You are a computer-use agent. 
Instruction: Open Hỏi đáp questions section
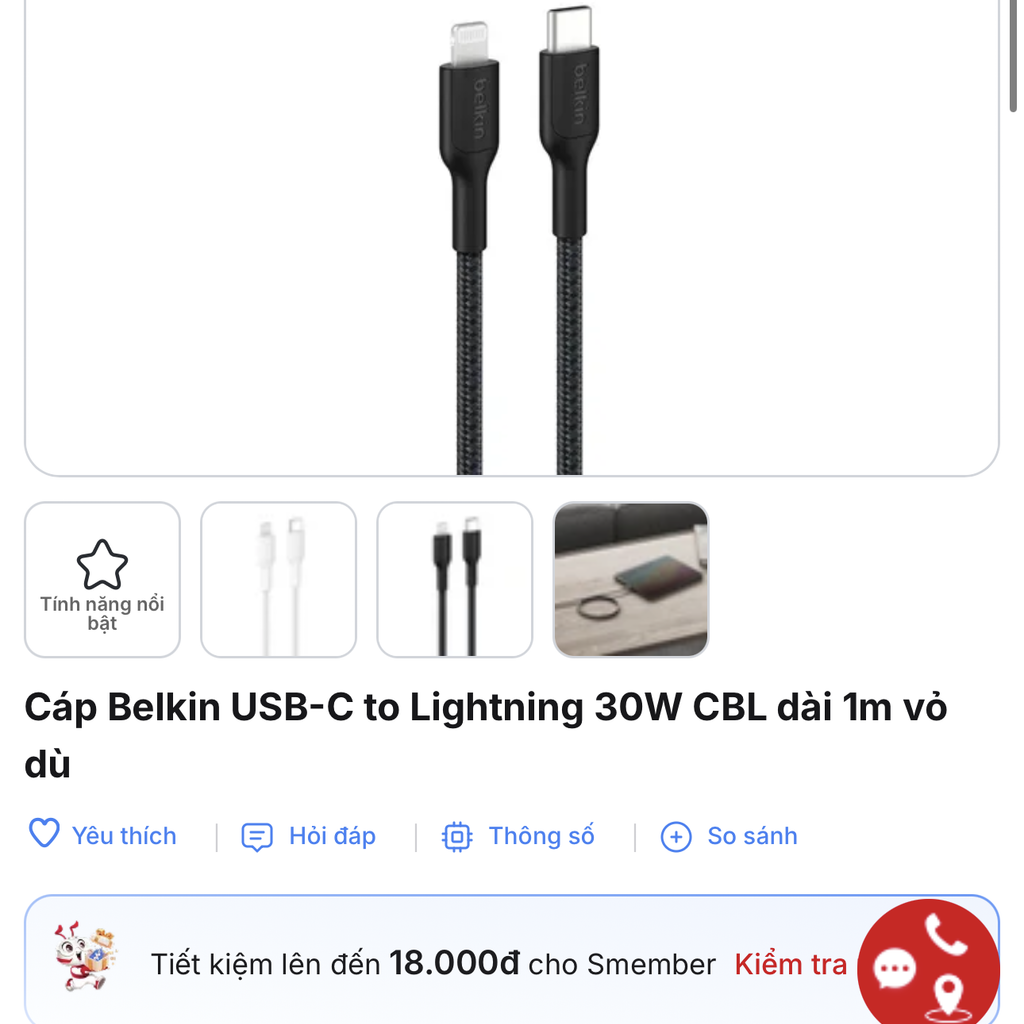pos(310,836)
